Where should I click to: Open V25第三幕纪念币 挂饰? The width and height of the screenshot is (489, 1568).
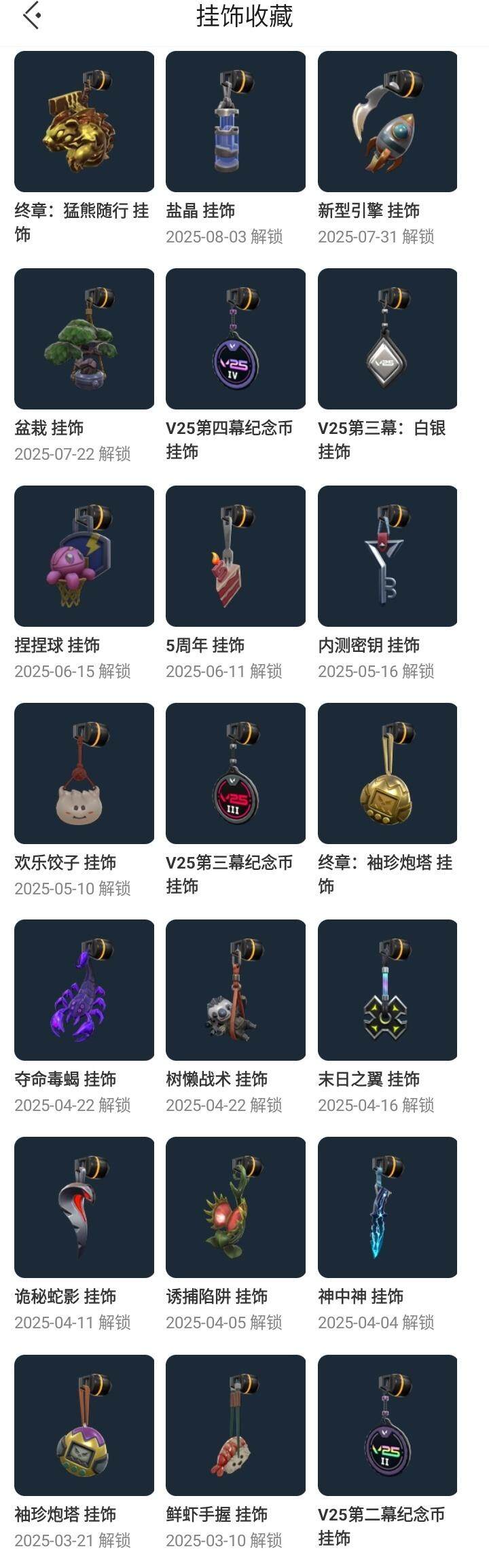point(236,773)
